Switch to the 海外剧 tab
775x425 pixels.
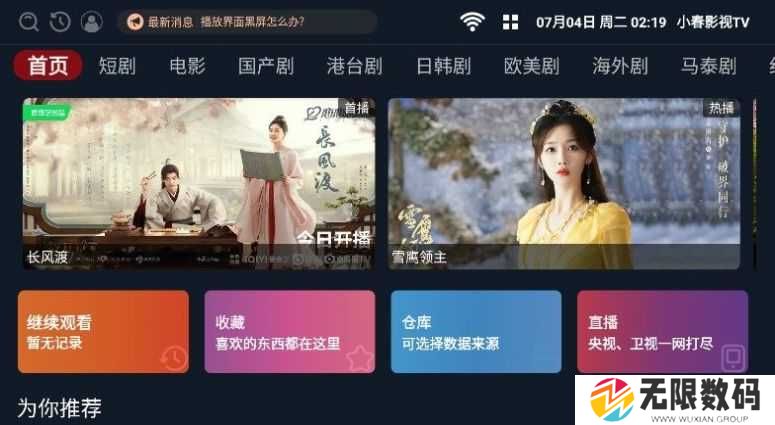coord(620,66)
